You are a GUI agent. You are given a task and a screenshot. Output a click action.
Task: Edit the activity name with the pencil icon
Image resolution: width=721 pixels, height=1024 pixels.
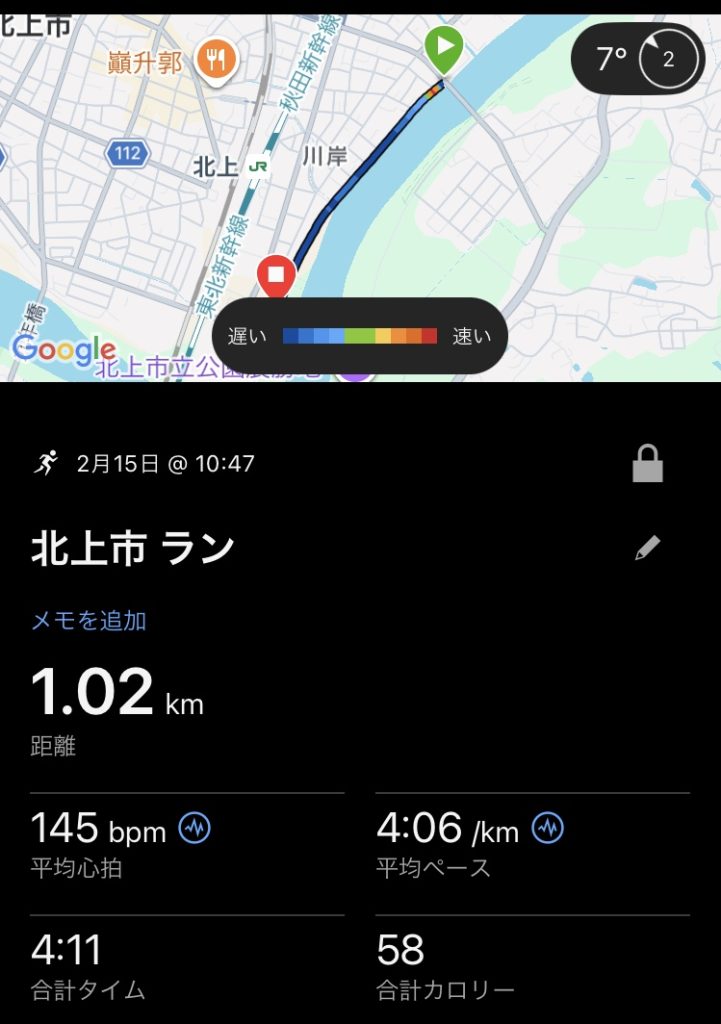pos(648,548)
